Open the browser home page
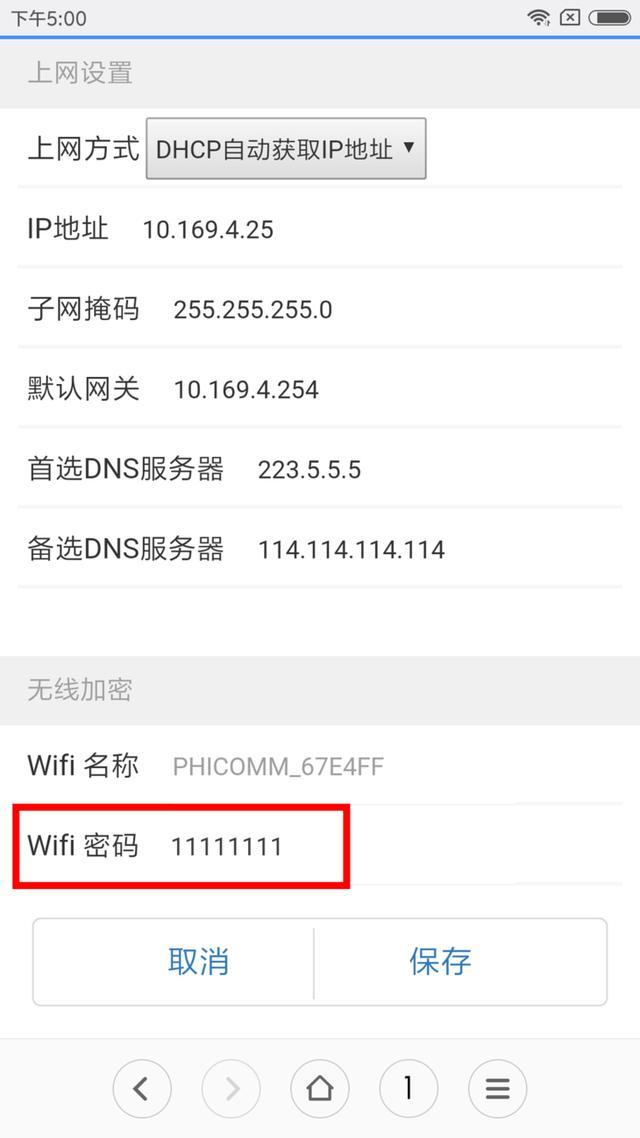640x1138 pixels. tap(320, 1089)
